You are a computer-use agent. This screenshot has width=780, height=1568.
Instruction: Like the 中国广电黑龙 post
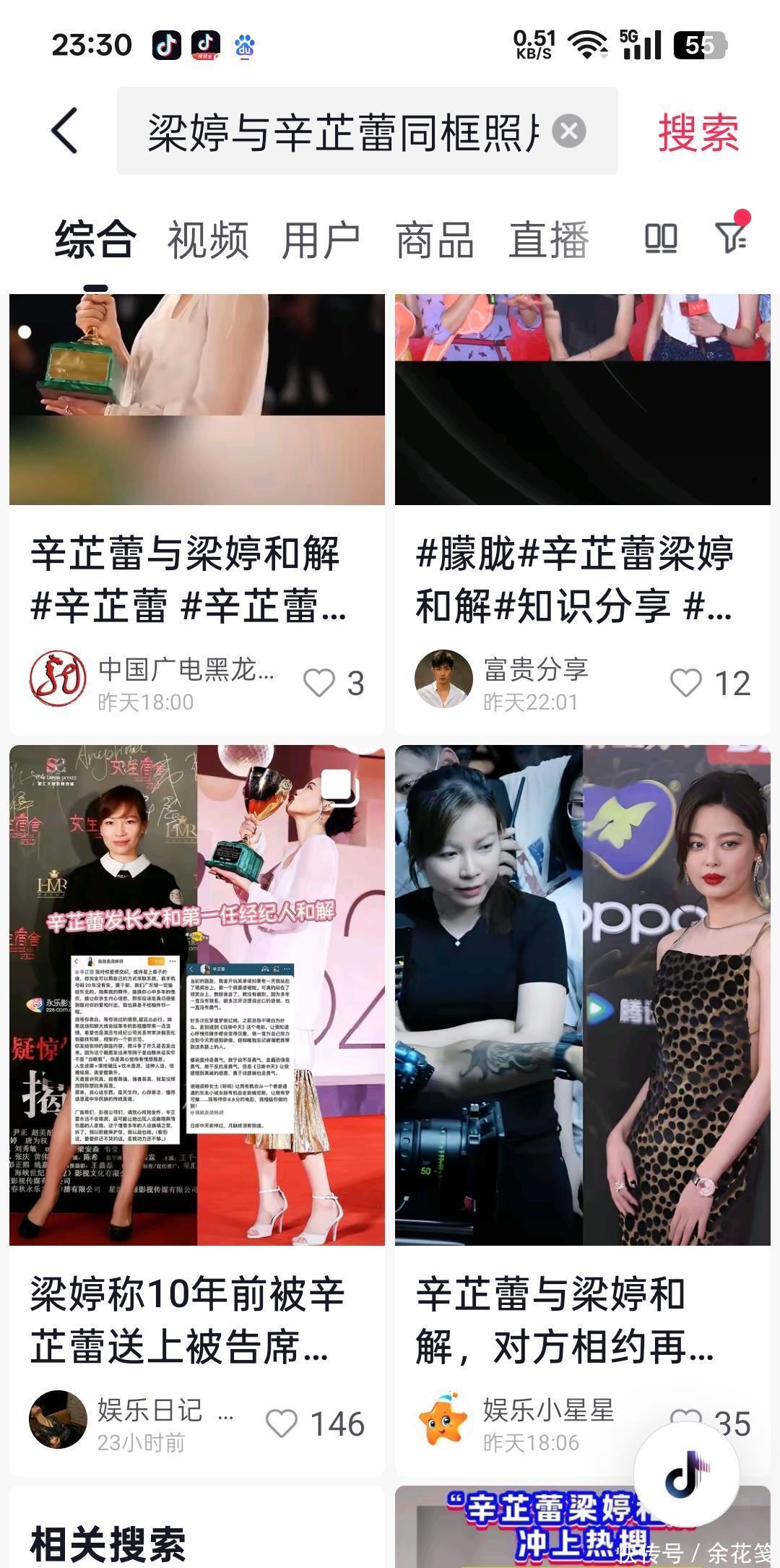318,683
